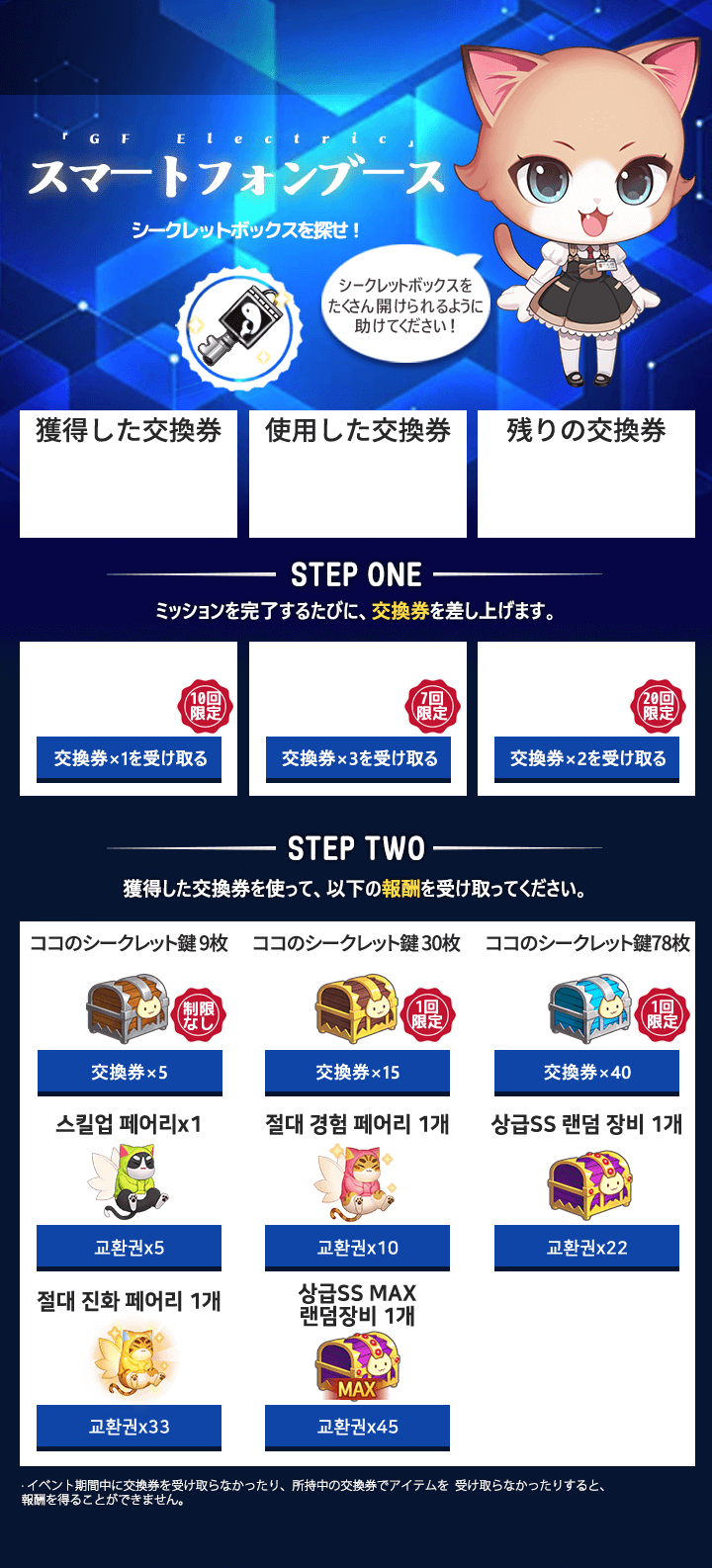This screenshot has height=1568, width=712.
Task: Exchange 交換券×5 for 9 secret keys
Action: 130,1074
